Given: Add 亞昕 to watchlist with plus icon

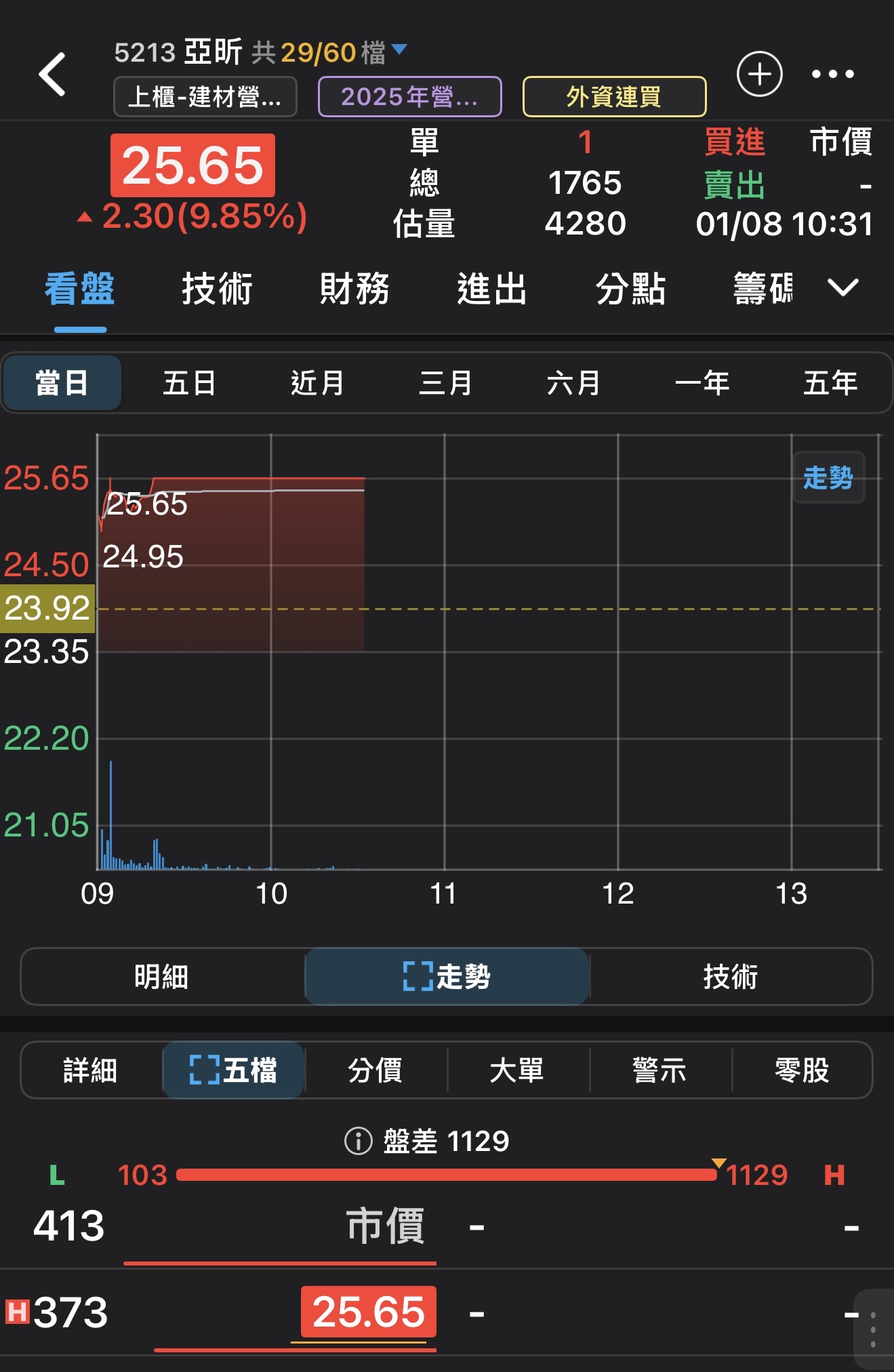Looking at the screenshot, I should tap(760, 75).
